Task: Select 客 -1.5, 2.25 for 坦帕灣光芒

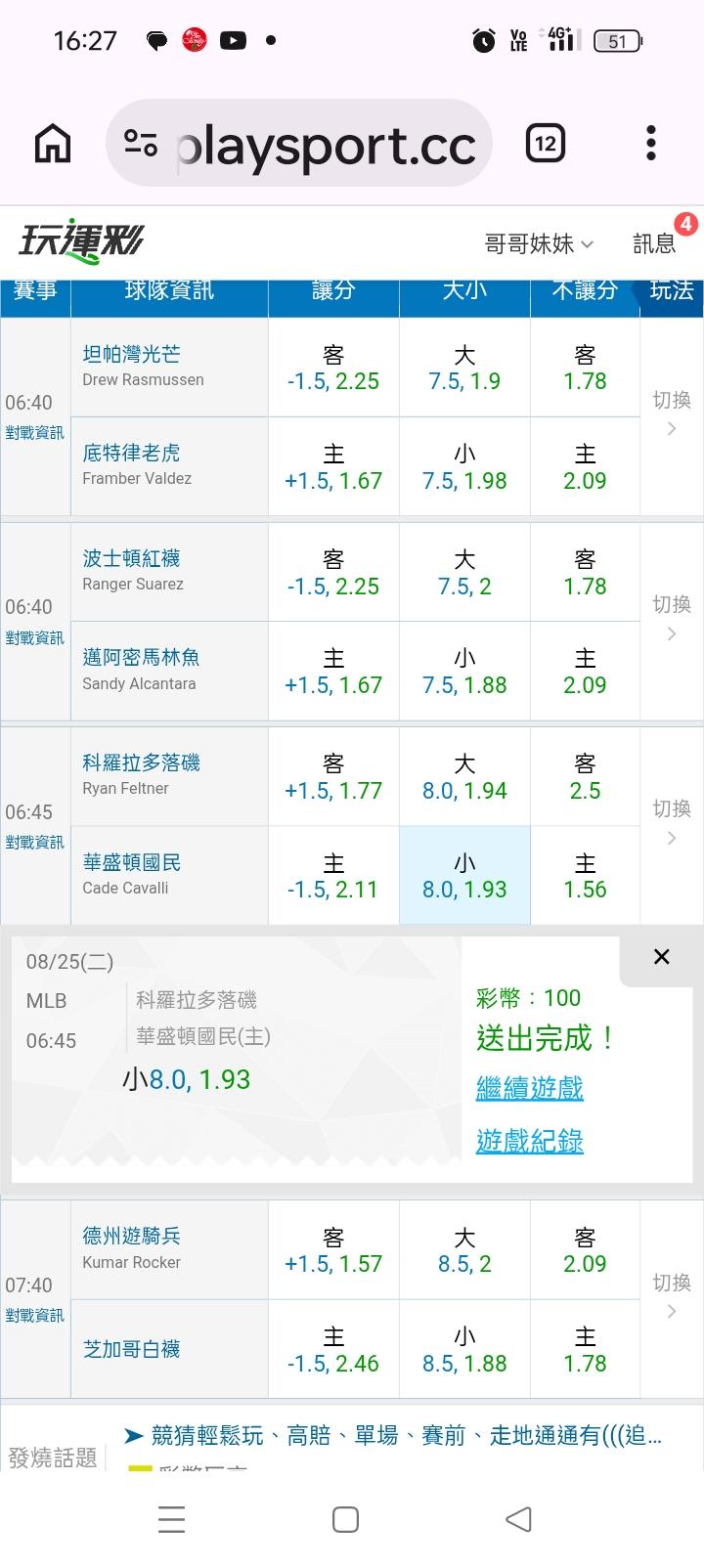Action: pyautogui.click(x=333, y=368)
